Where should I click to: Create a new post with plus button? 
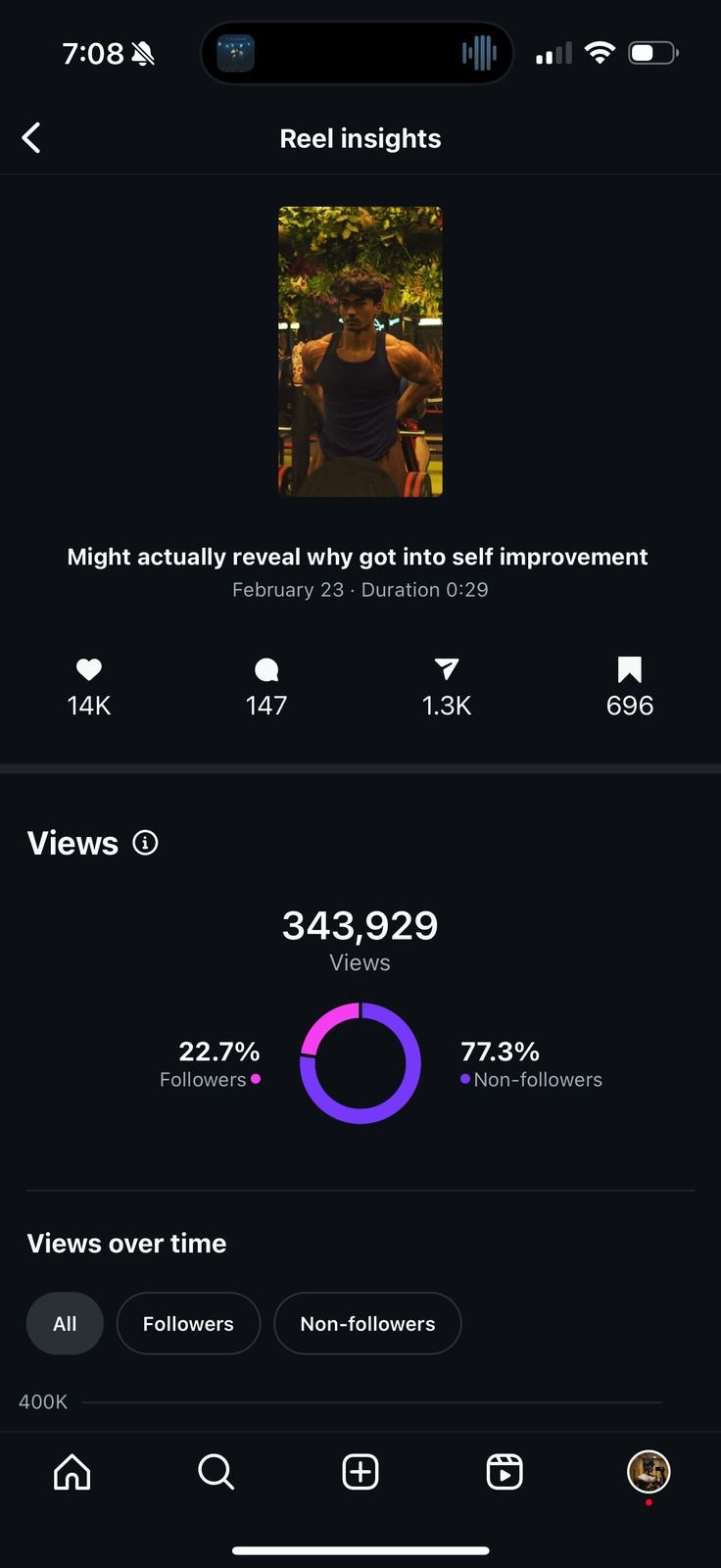click(x=360, y=1472)
